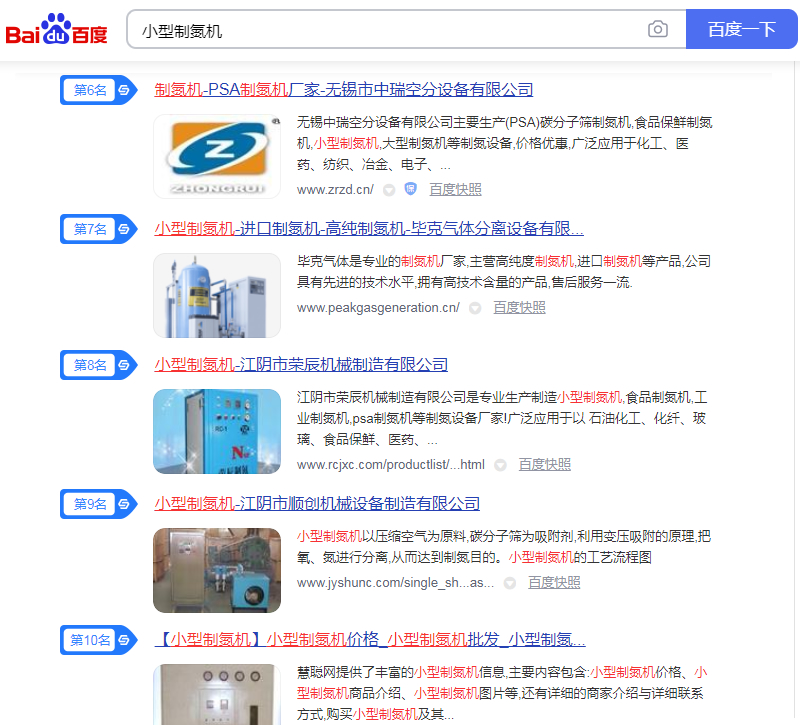Open the 毕克气体分离设备 result link
Image resolution: width=800 pixels, height=725 pixels.
click(x=369, y=228)
